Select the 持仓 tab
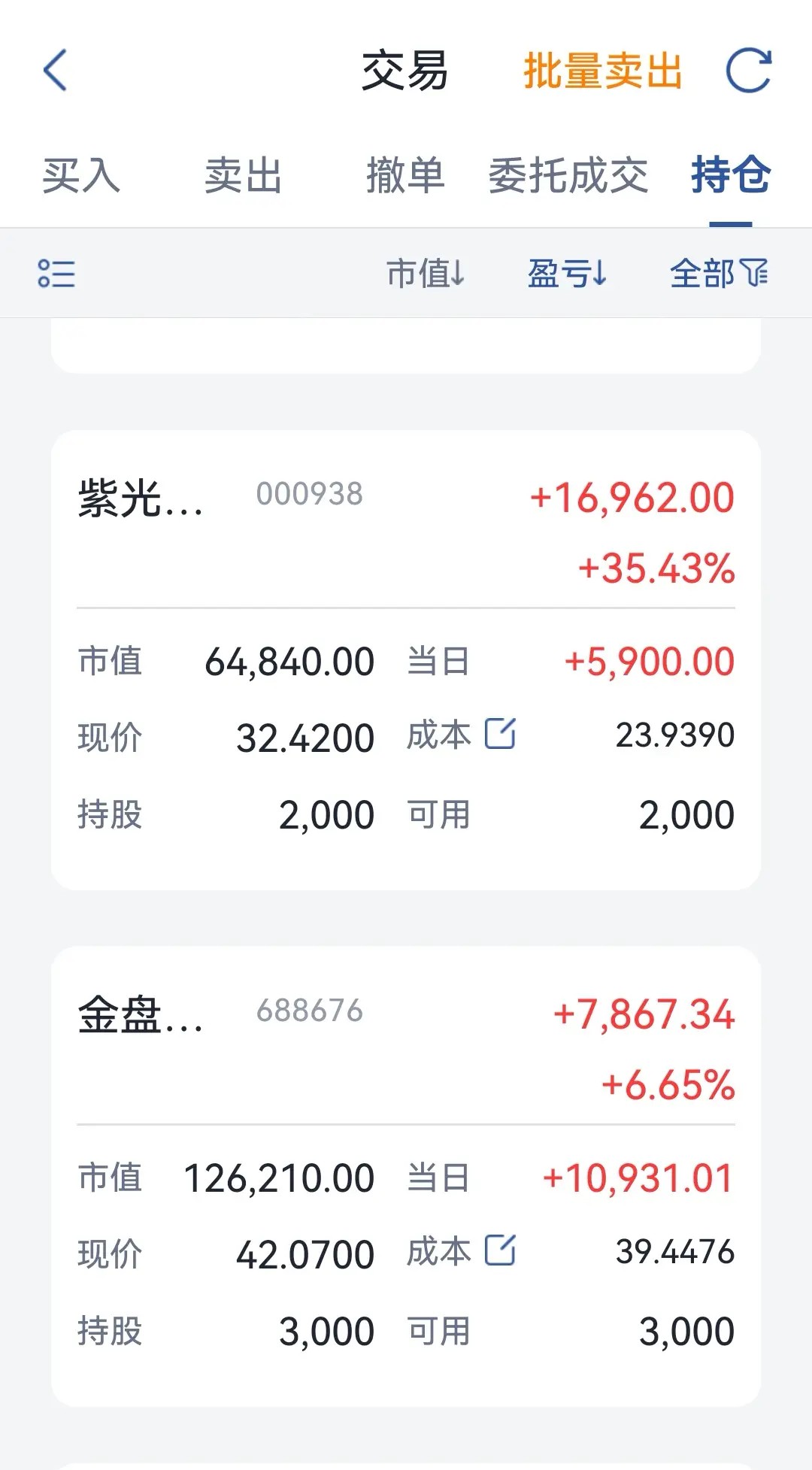Viewport: 812px width, 1470px height. click(731, 176)
